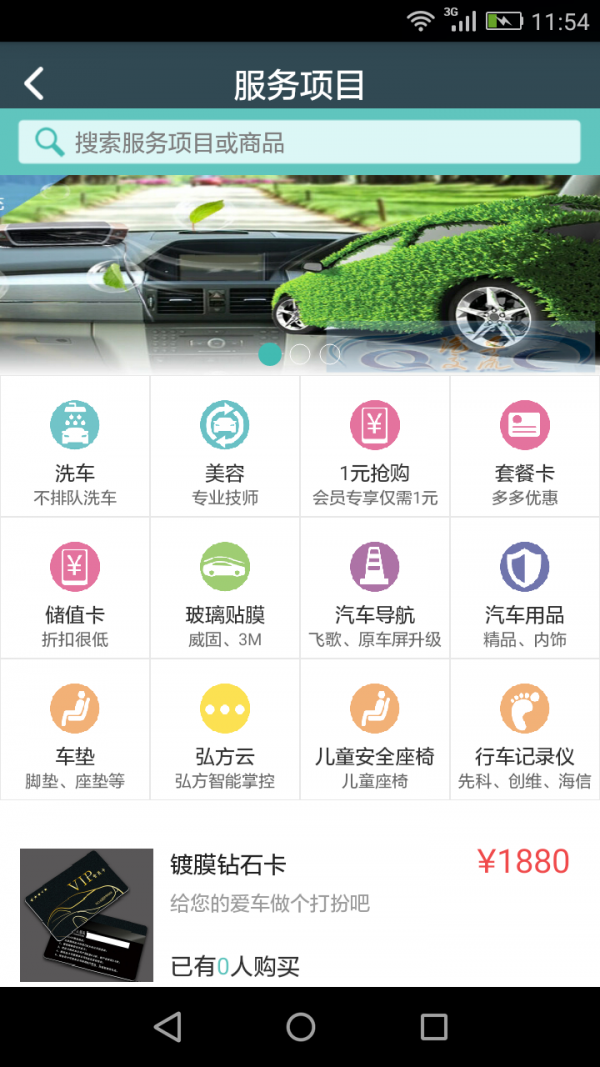Open the 洗车 service category

point(75,447)
